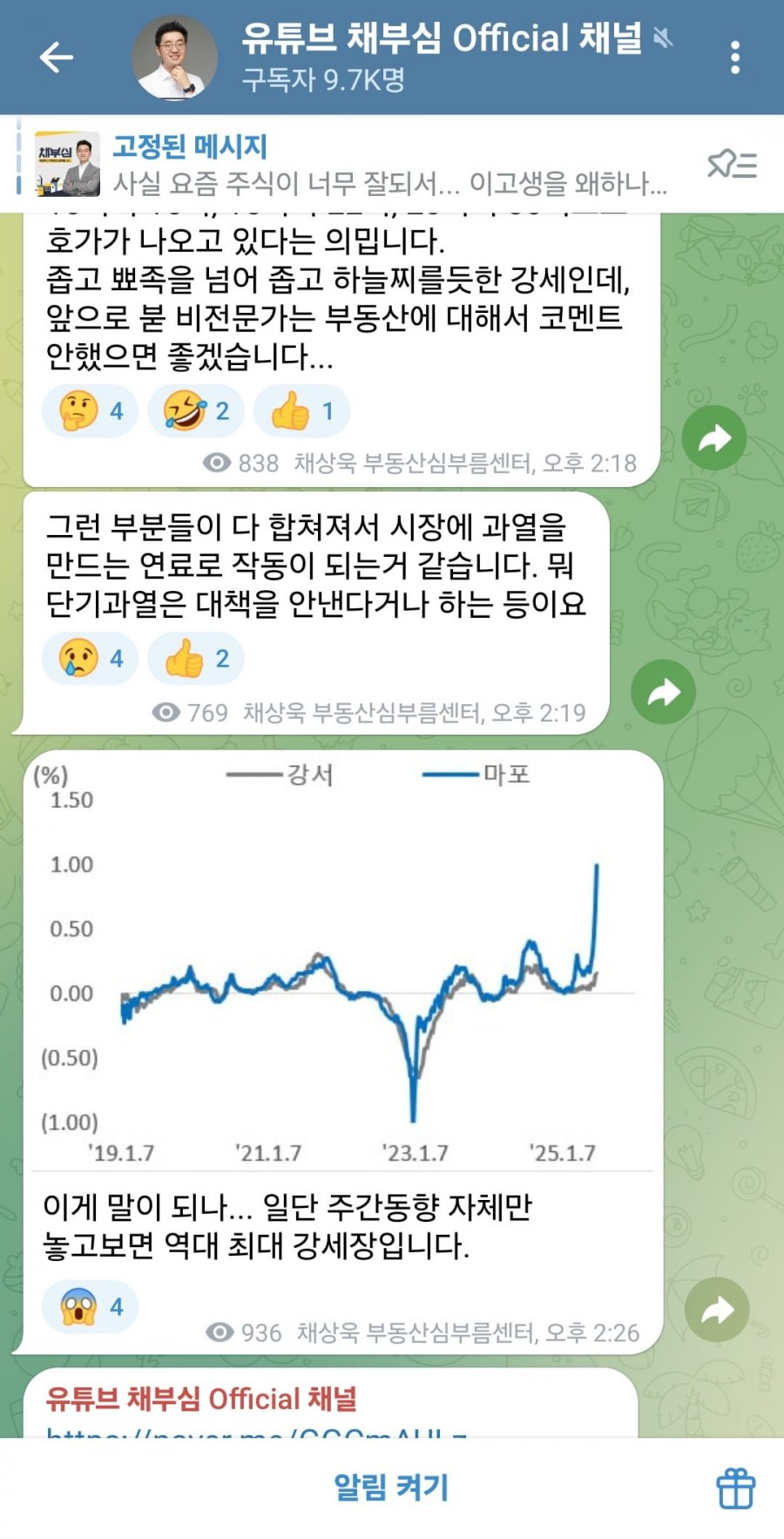Add screaming face reaction on chart message

pyautogui.click(x=90, y=1307)
